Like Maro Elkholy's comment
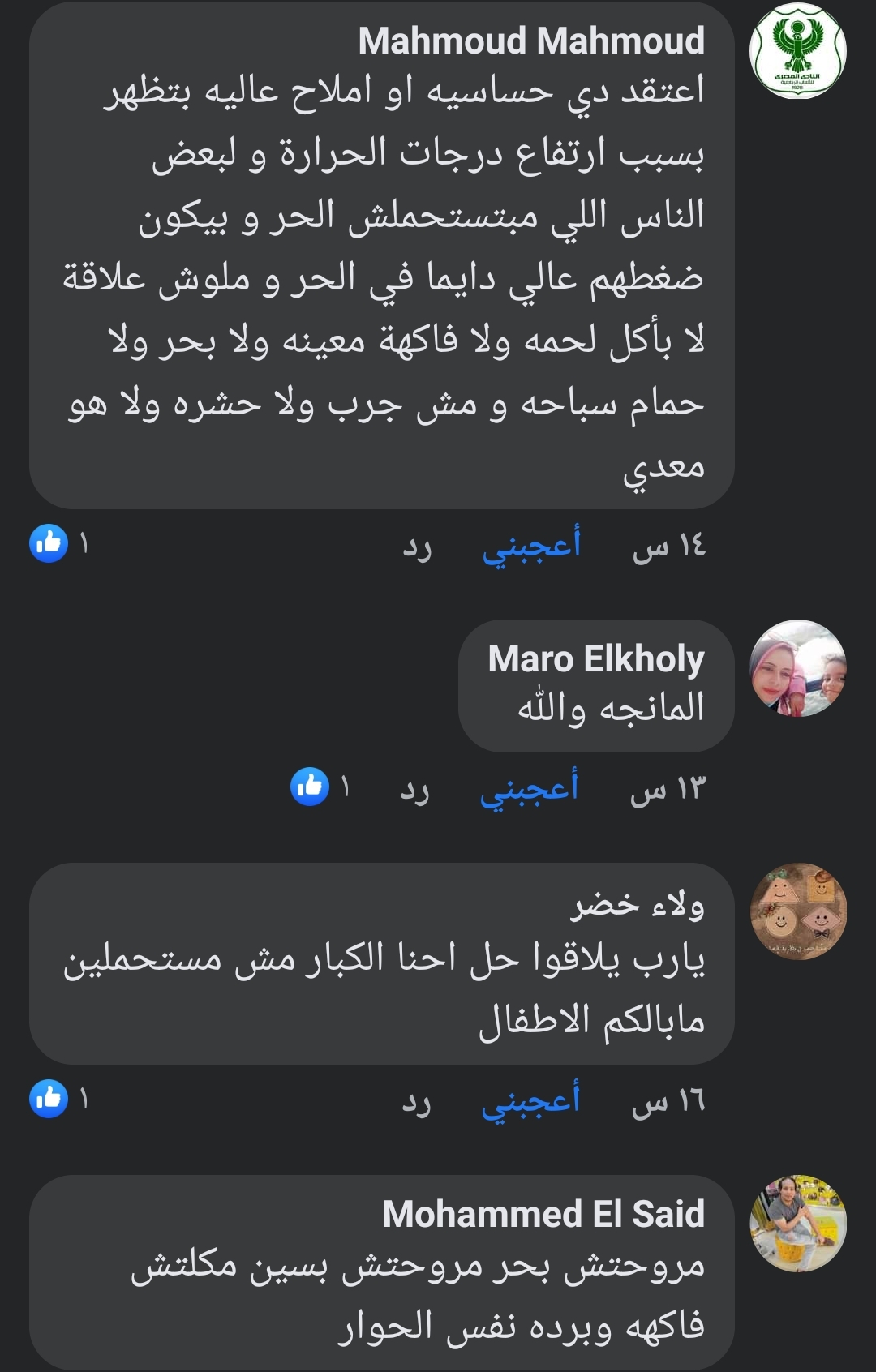Image resolution: width=876 pixels, height=1372 pixels. coord(529,788)
